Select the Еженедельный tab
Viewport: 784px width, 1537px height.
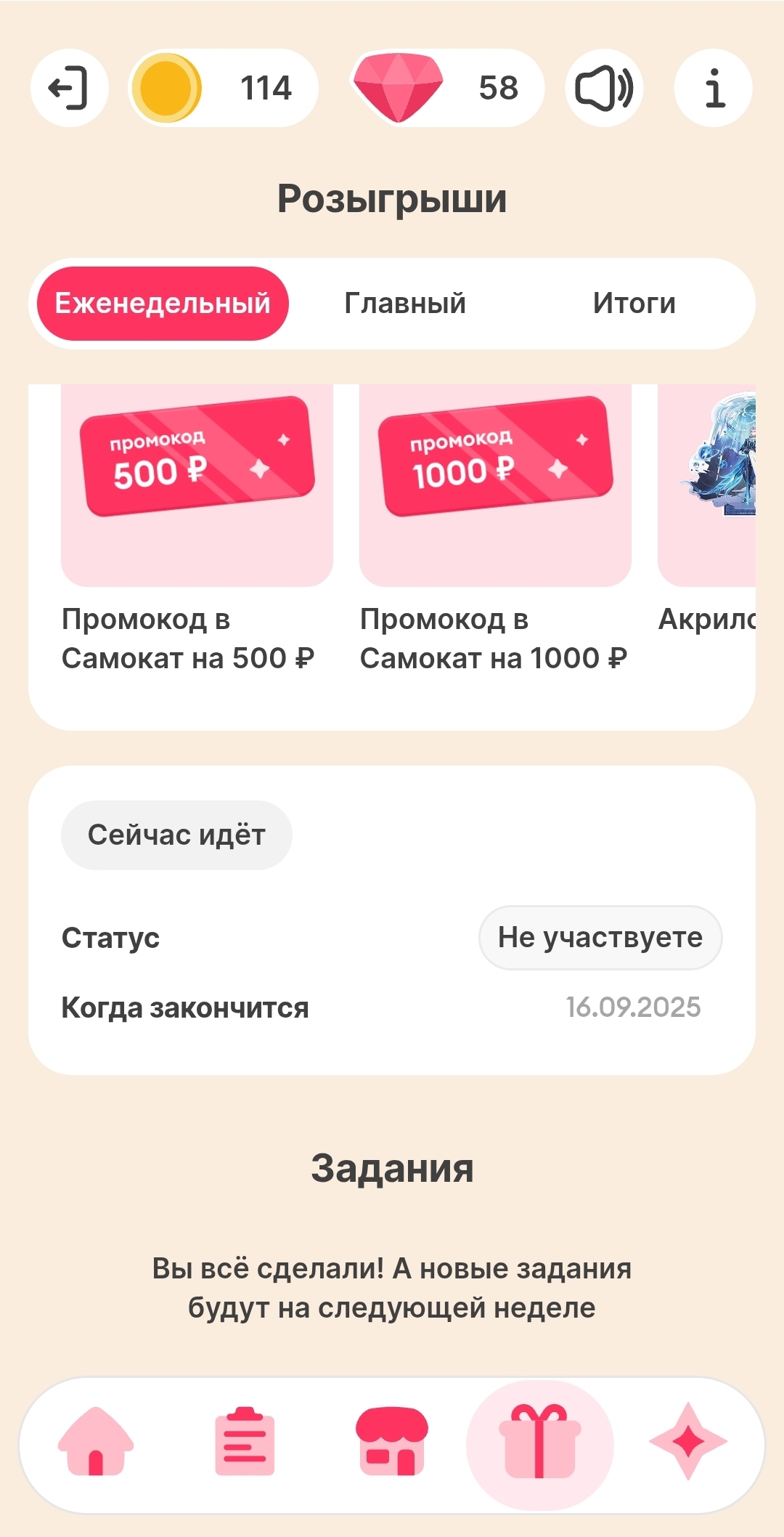click(x=163, y=304)
